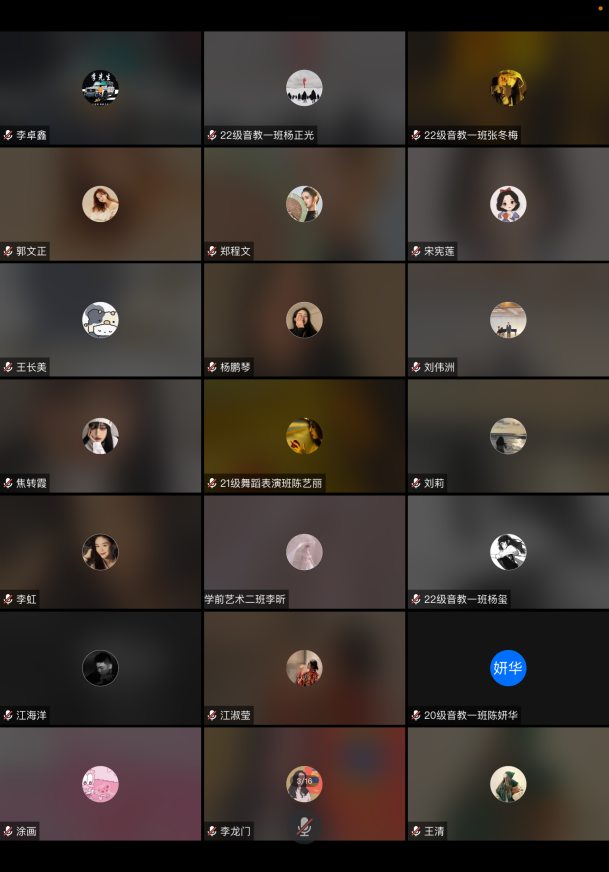This screenshot has width=609, height=872.
Task: Select 江淑莹's tile
Action: [304, 668]
